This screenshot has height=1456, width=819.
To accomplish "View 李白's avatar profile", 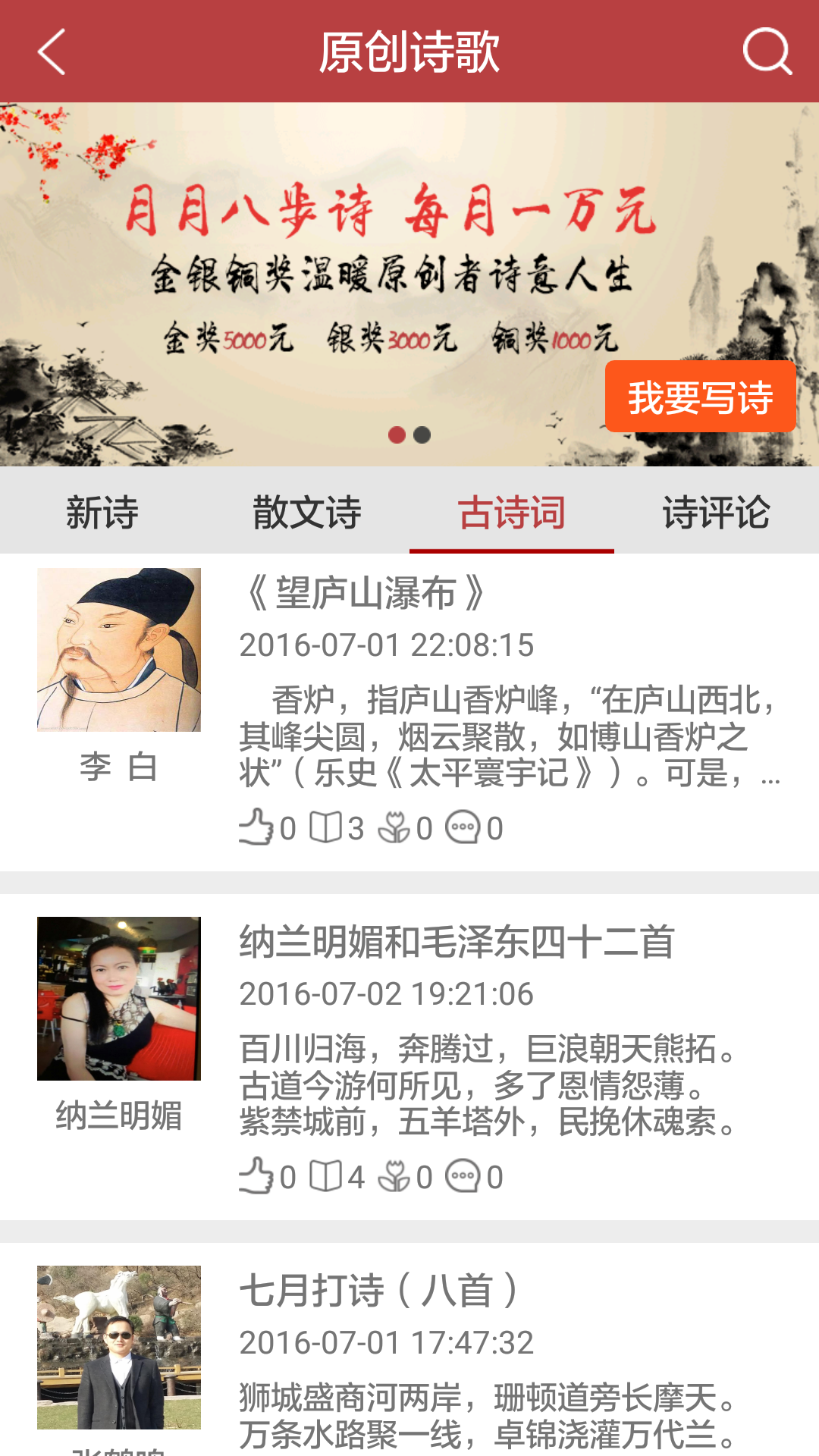I will [119, 650].
